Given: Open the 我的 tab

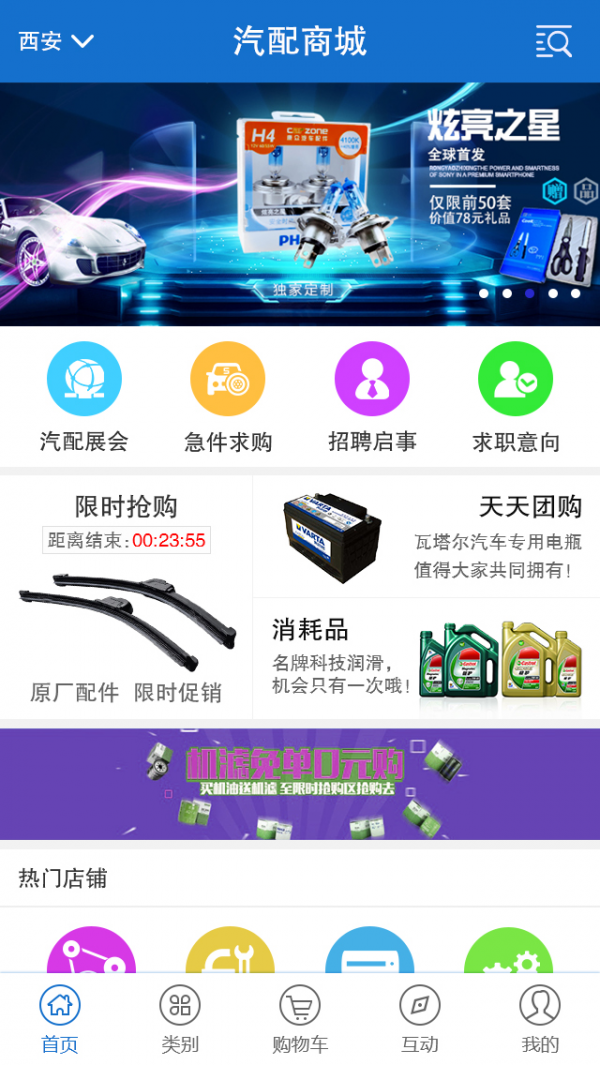Looking at the screenshot, I should click(x=540, y=1019).
